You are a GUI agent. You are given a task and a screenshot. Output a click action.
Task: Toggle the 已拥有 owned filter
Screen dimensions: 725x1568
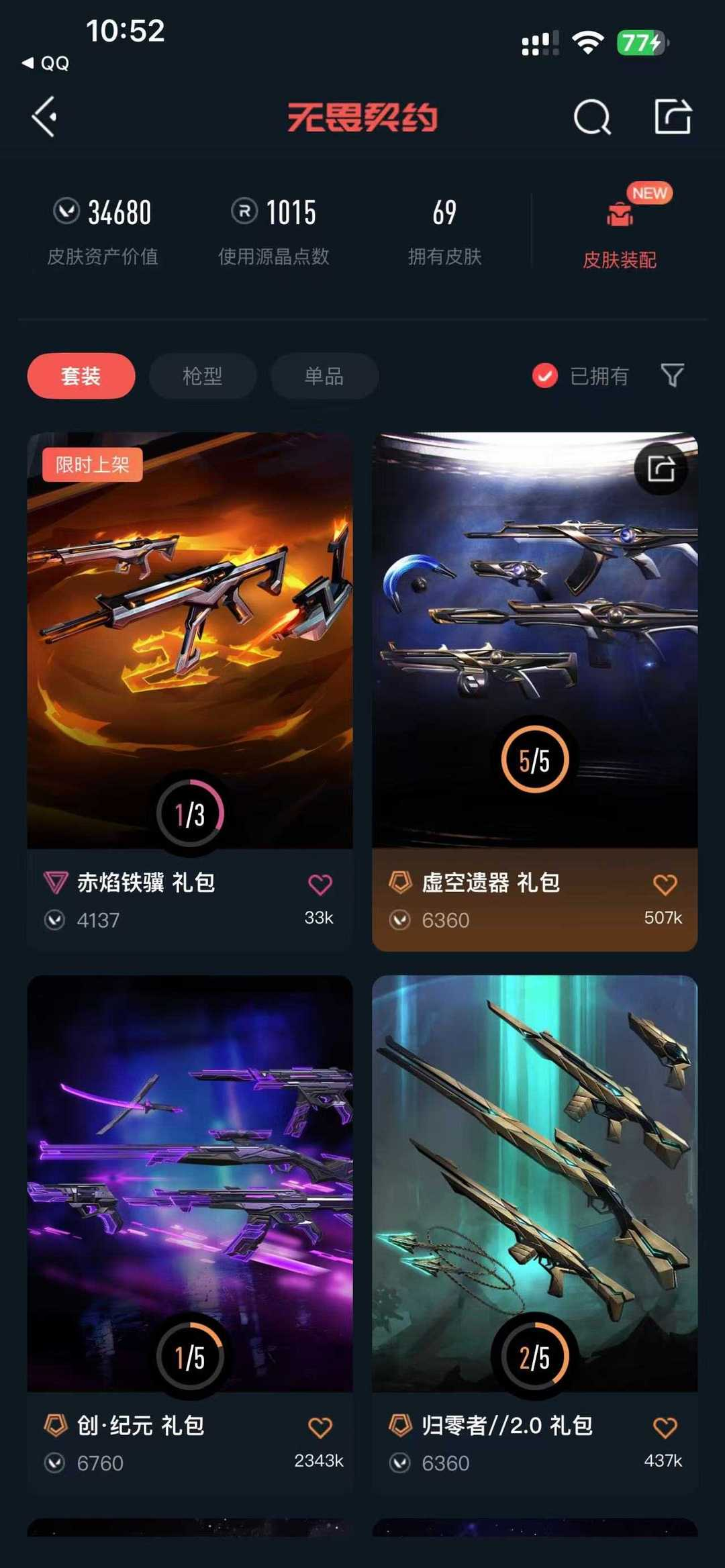point(546,377)
